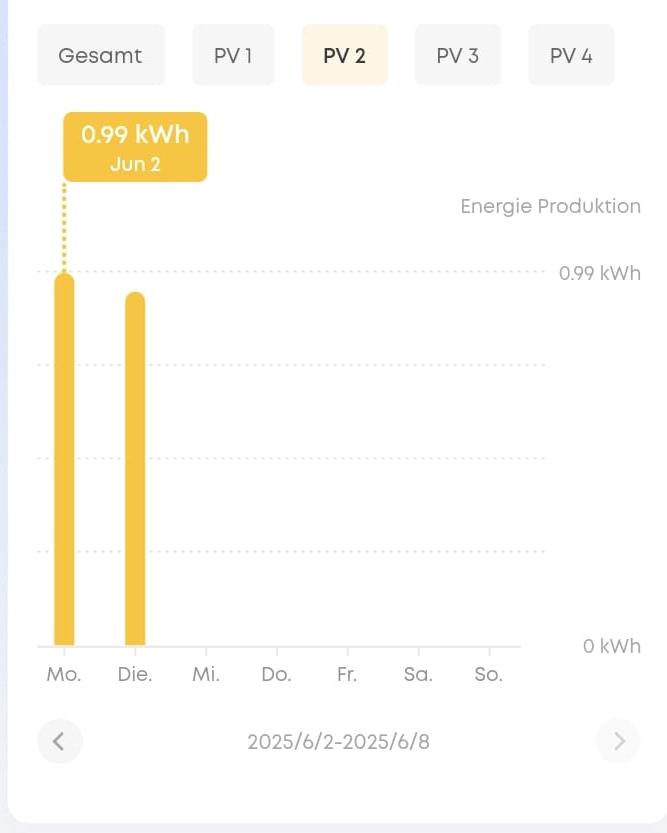Tap the PV 2 tab

point(345,55)
